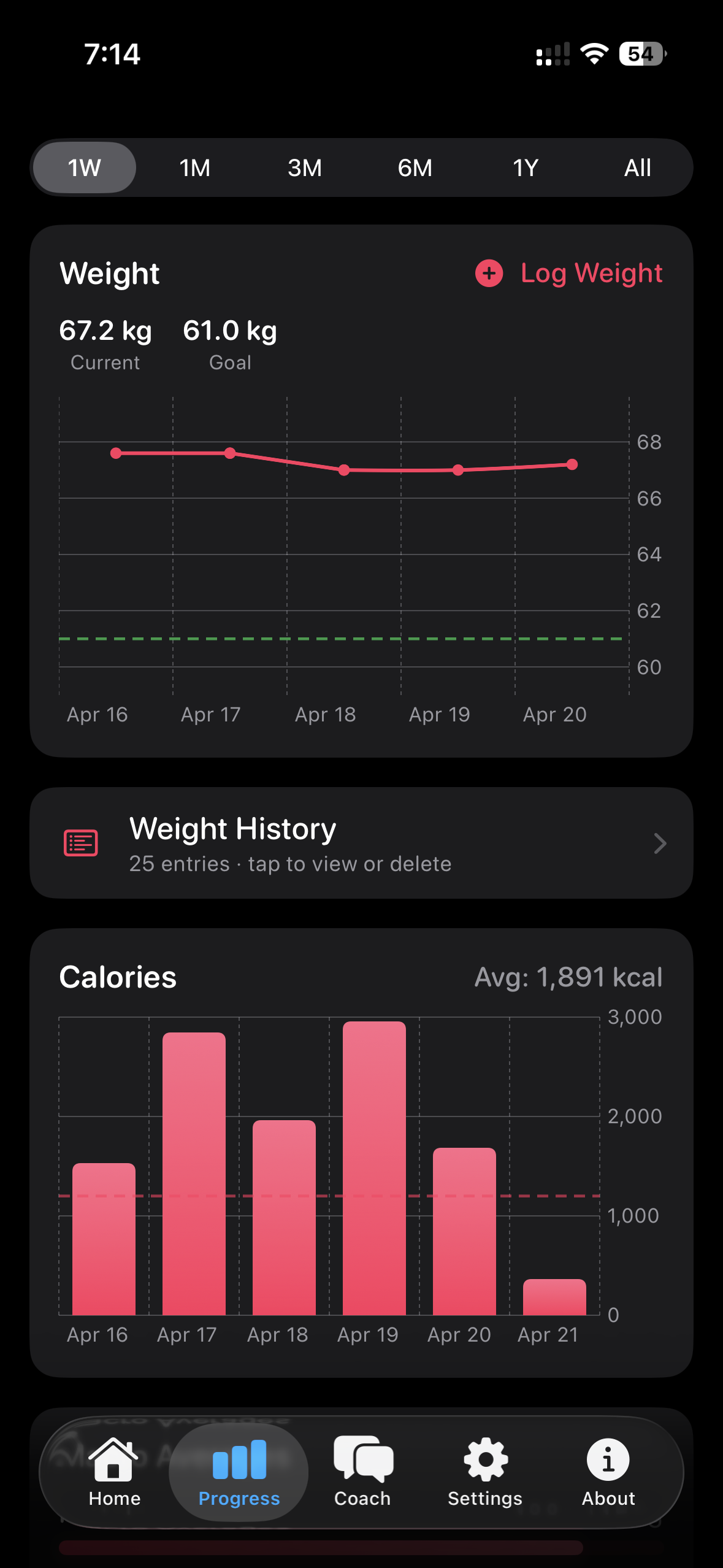
Task: Go to the Home tab
Action: pyautogui.click(x=114, y=1472)
